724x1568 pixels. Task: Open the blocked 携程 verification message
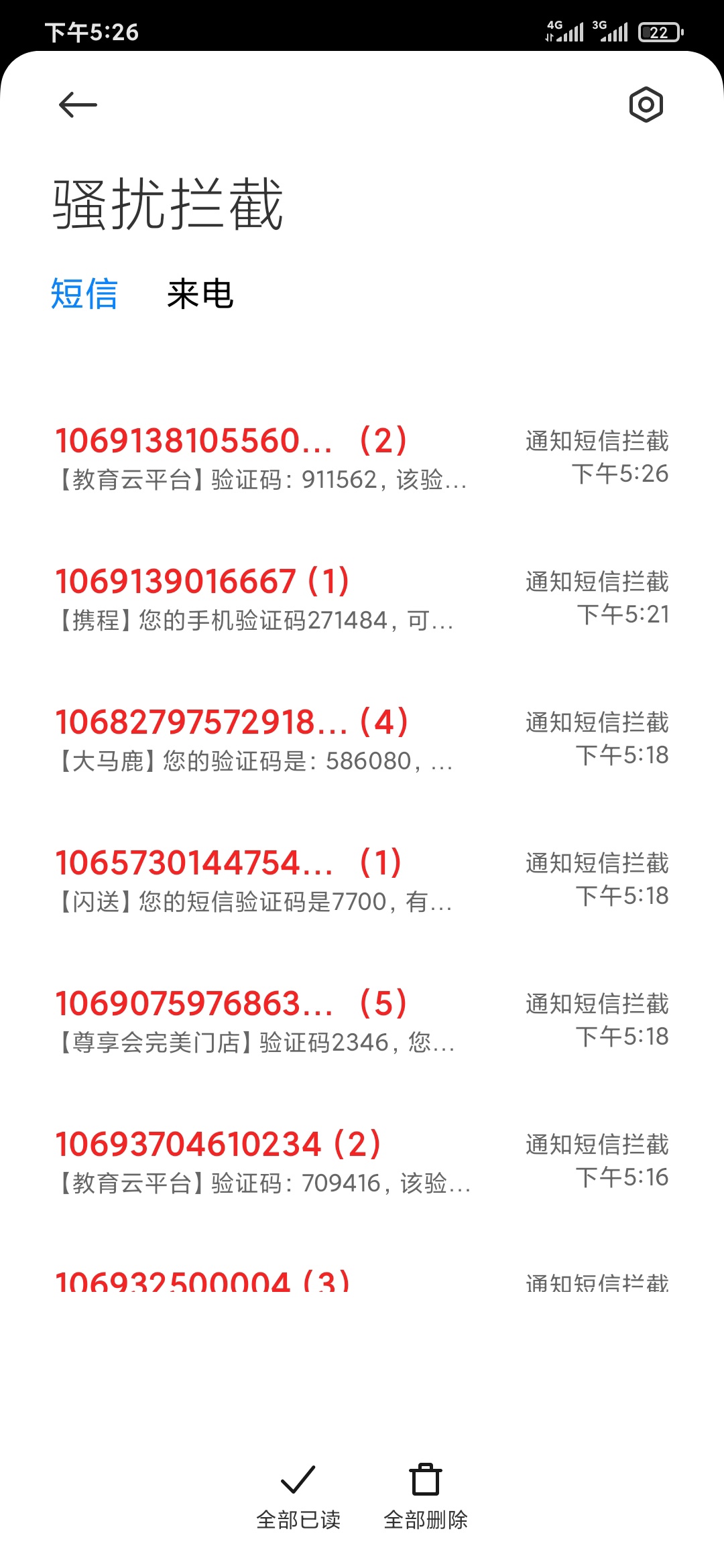362,600
